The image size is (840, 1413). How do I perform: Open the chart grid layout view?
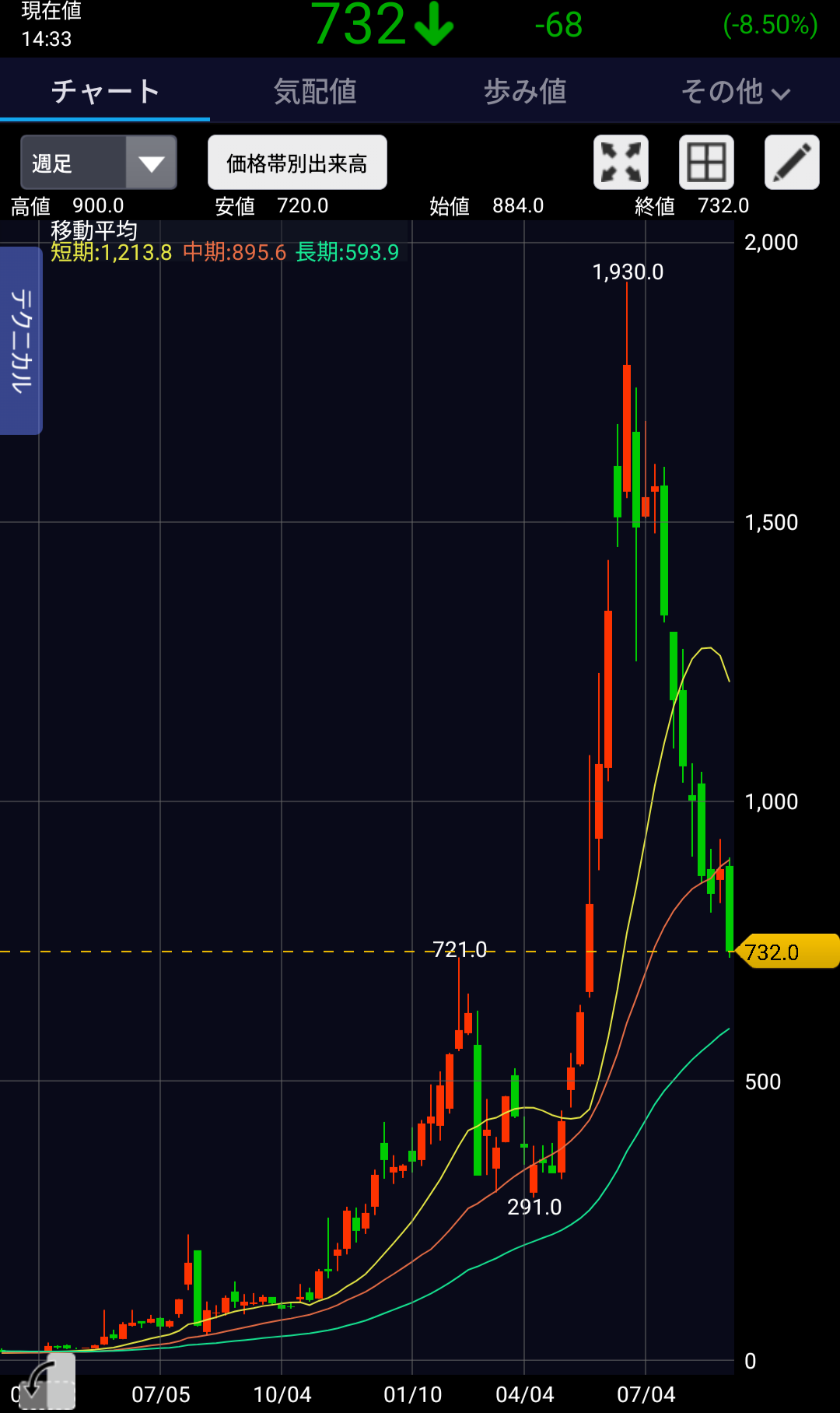[x=706, y=163]
